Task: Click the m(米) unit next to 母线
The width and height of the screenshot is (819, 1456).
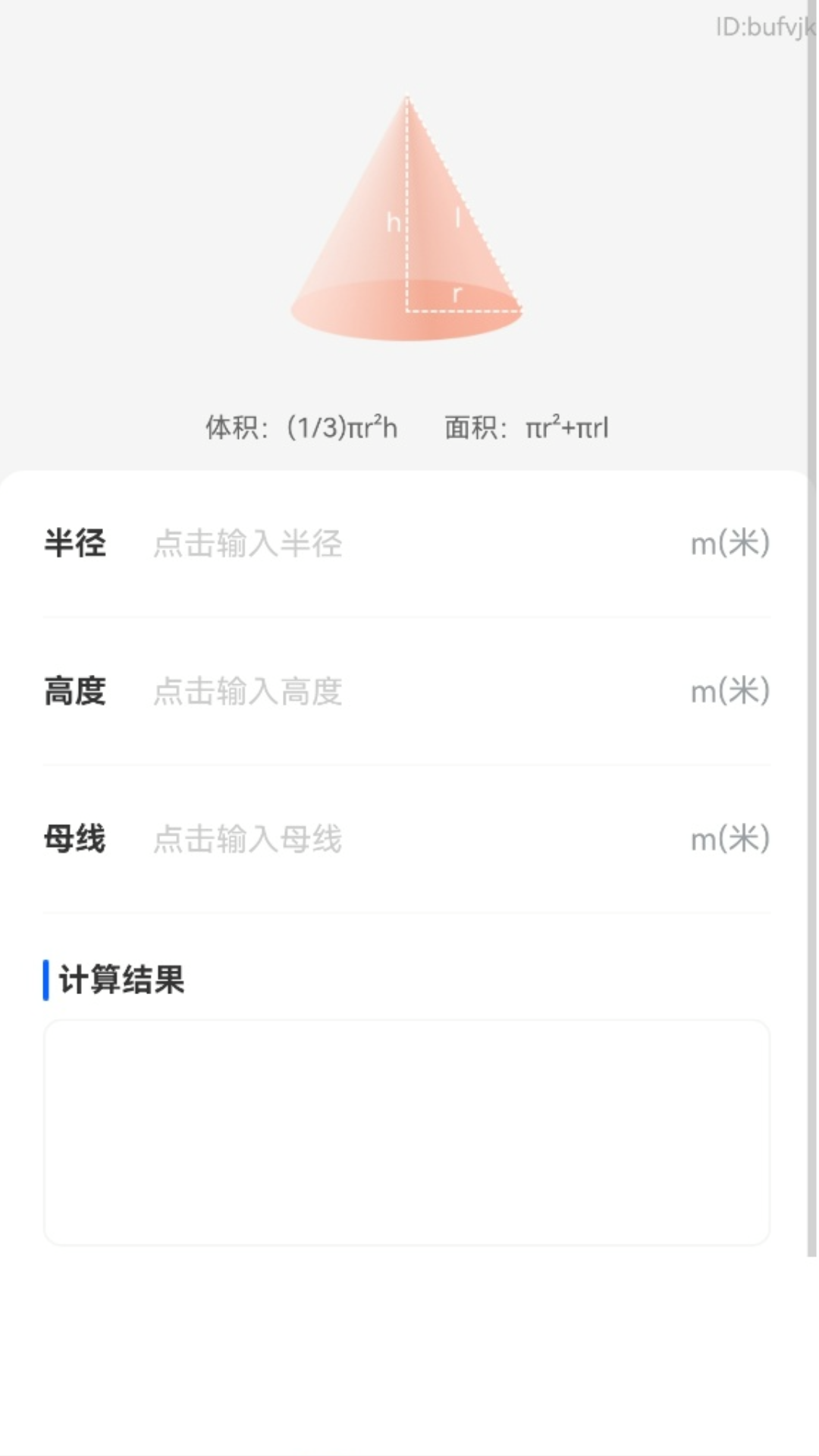Action: click(x=730, y=839)
